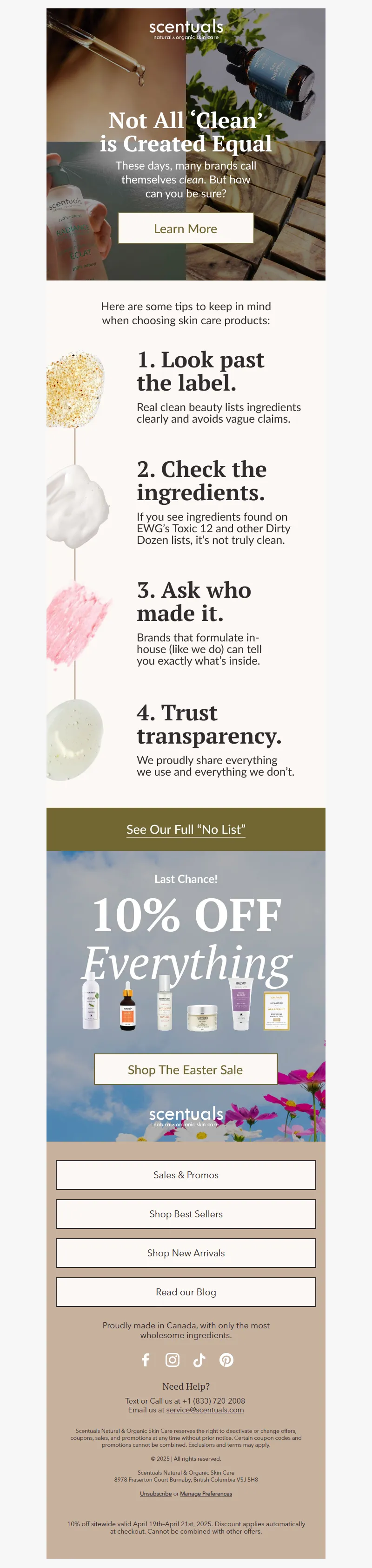Screen dimensions: 372x1568
Task: Open the TikTok icon
Action: click(x=199, y=1360)
